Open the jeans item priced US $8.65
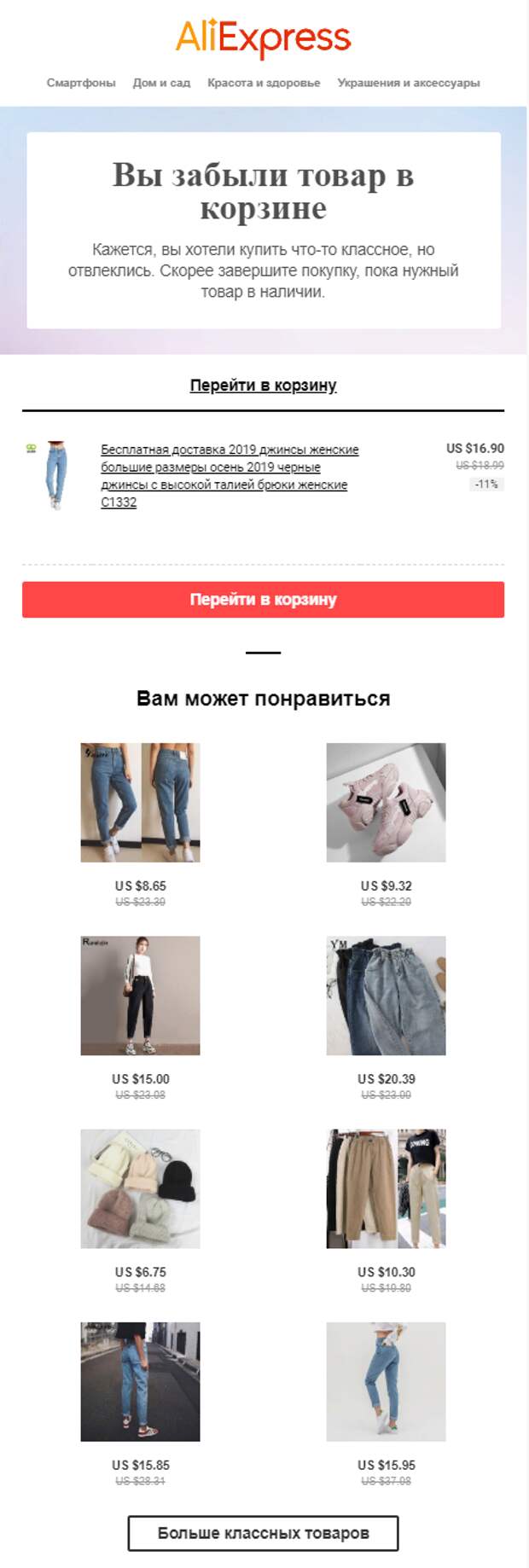The width and height of the screenshot is (529, 1568). tap(140, 802)
